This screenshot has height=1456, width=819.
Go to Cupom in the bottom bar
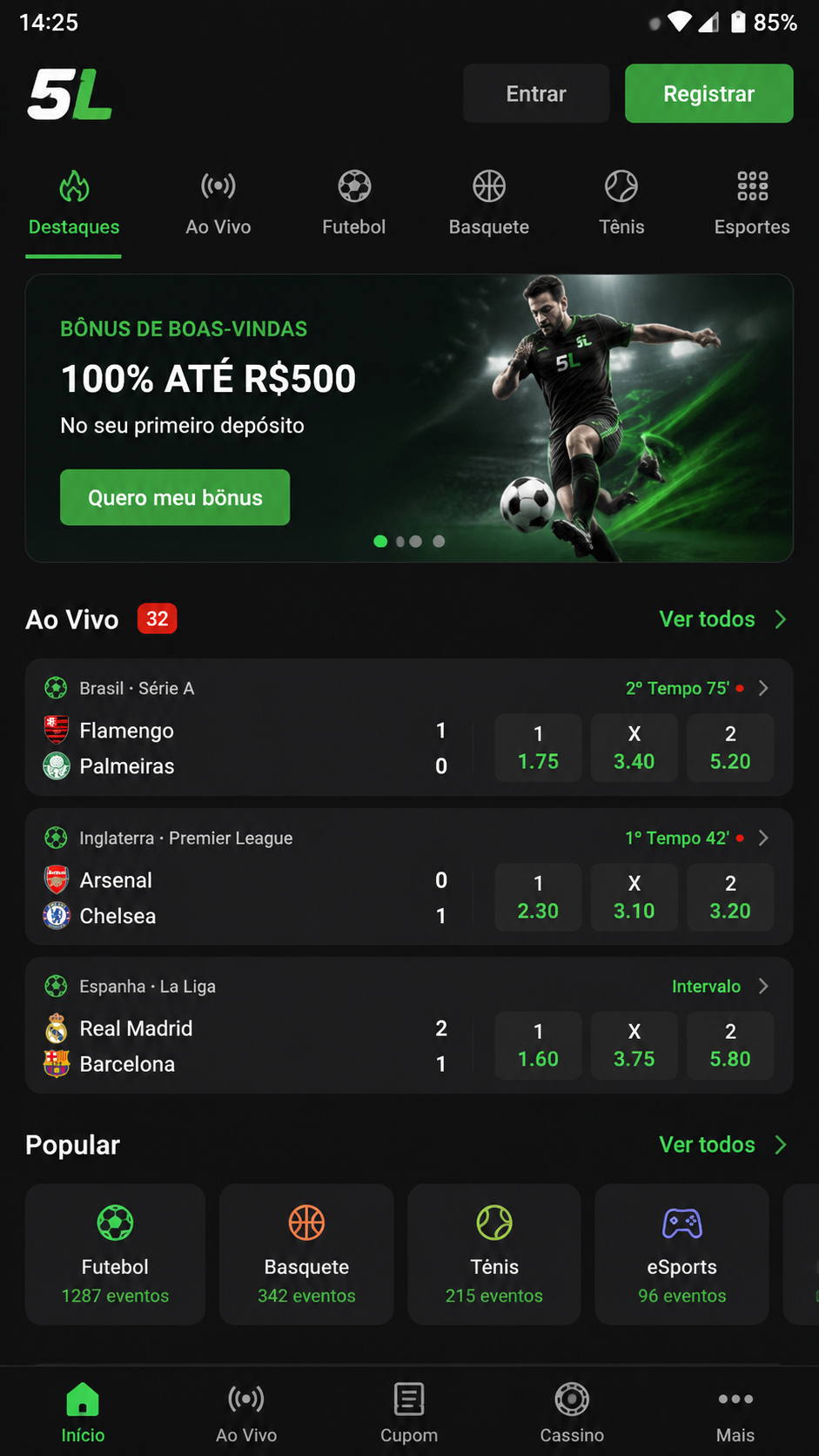tap(409, 1412)
